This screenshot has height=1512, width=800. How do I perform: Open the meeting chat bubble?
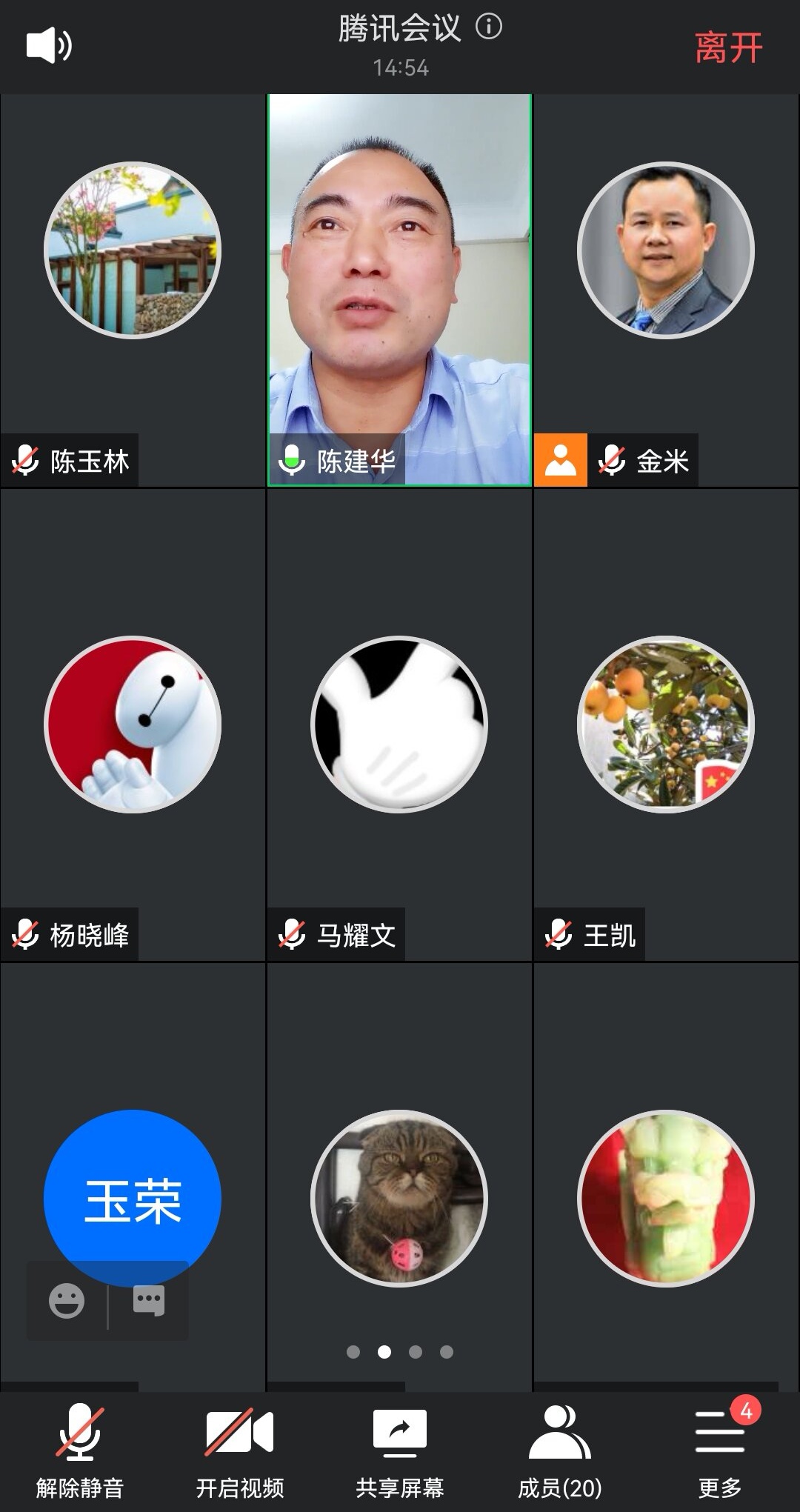coord(148,1301)
